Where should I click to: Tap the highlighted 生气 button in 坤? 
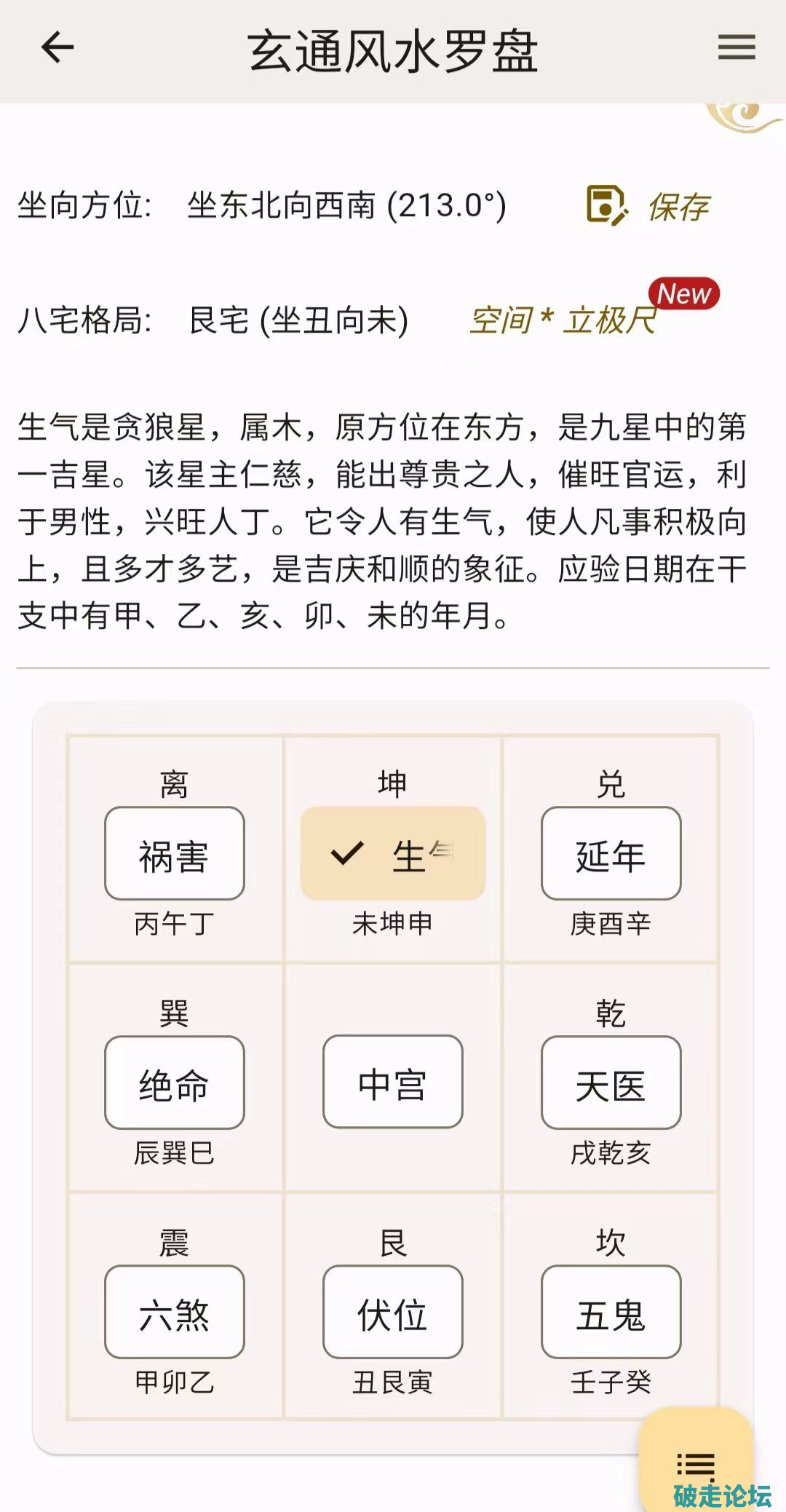point(393,853)
